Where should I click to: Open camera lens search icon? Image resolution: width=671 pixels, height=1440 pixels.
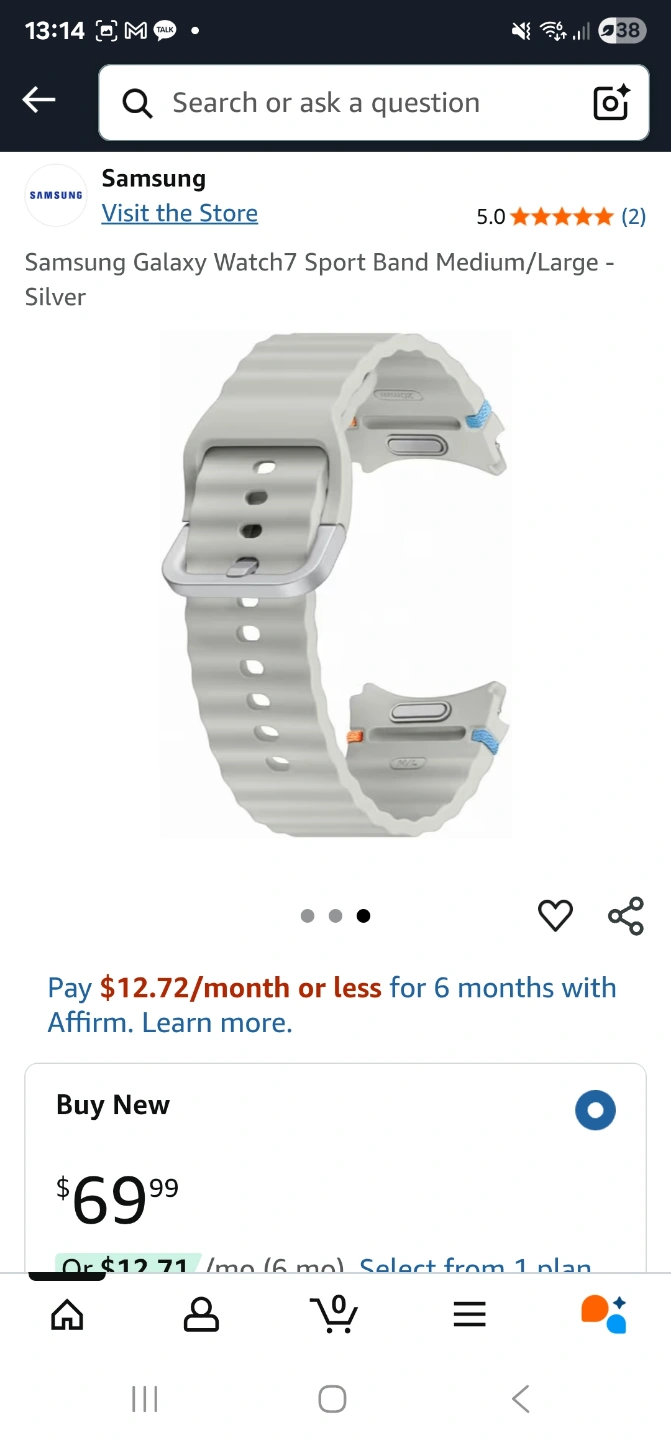(610, 103)
